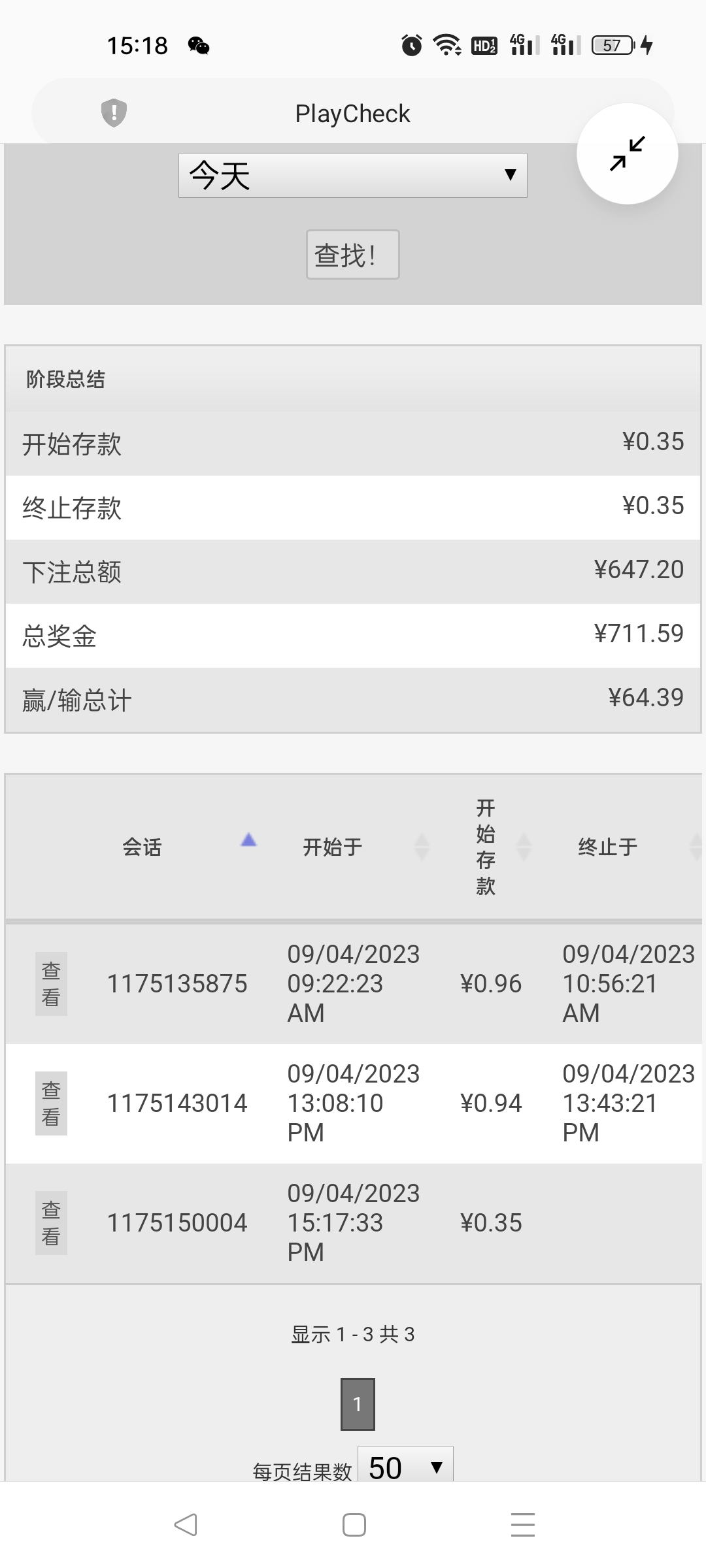Screen dimensions: 706x1568
Task: View session 1175143014 details
Action: coord(51,1103)
